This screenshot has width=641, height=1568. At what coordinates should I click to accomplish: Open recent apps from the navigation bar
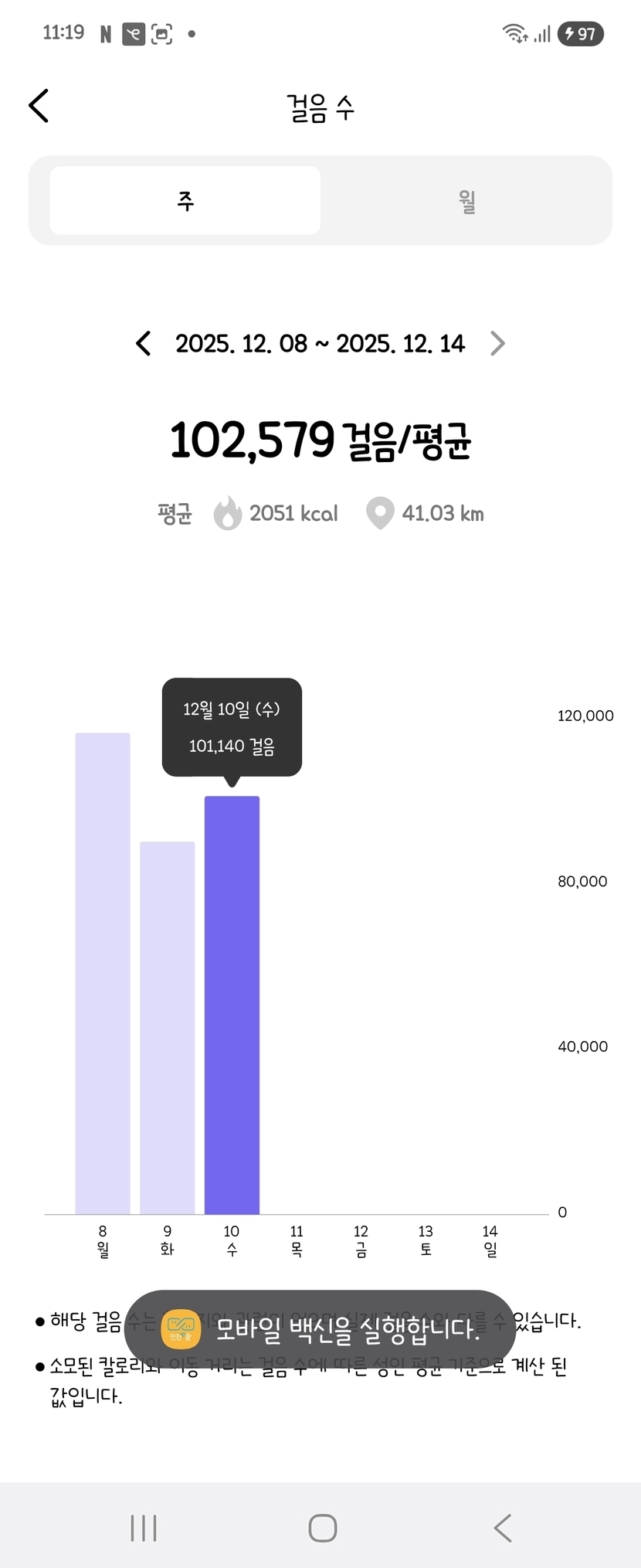(x=144, y=1528)
